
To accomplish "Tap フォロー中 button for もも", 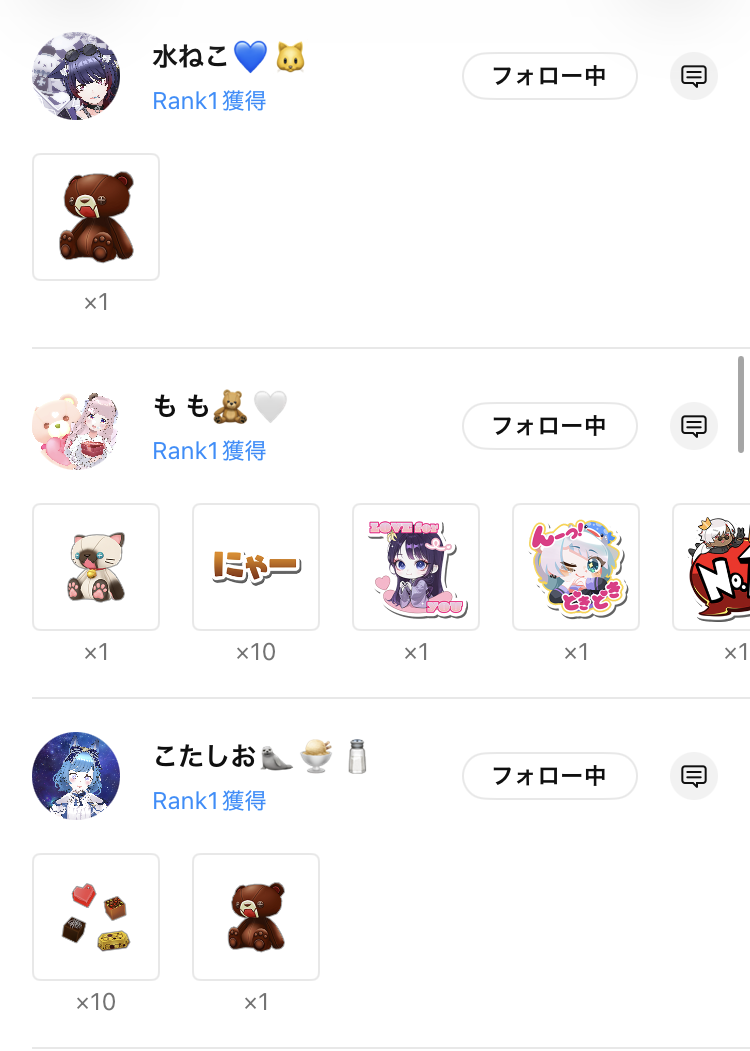I will (x=549, y=426).
